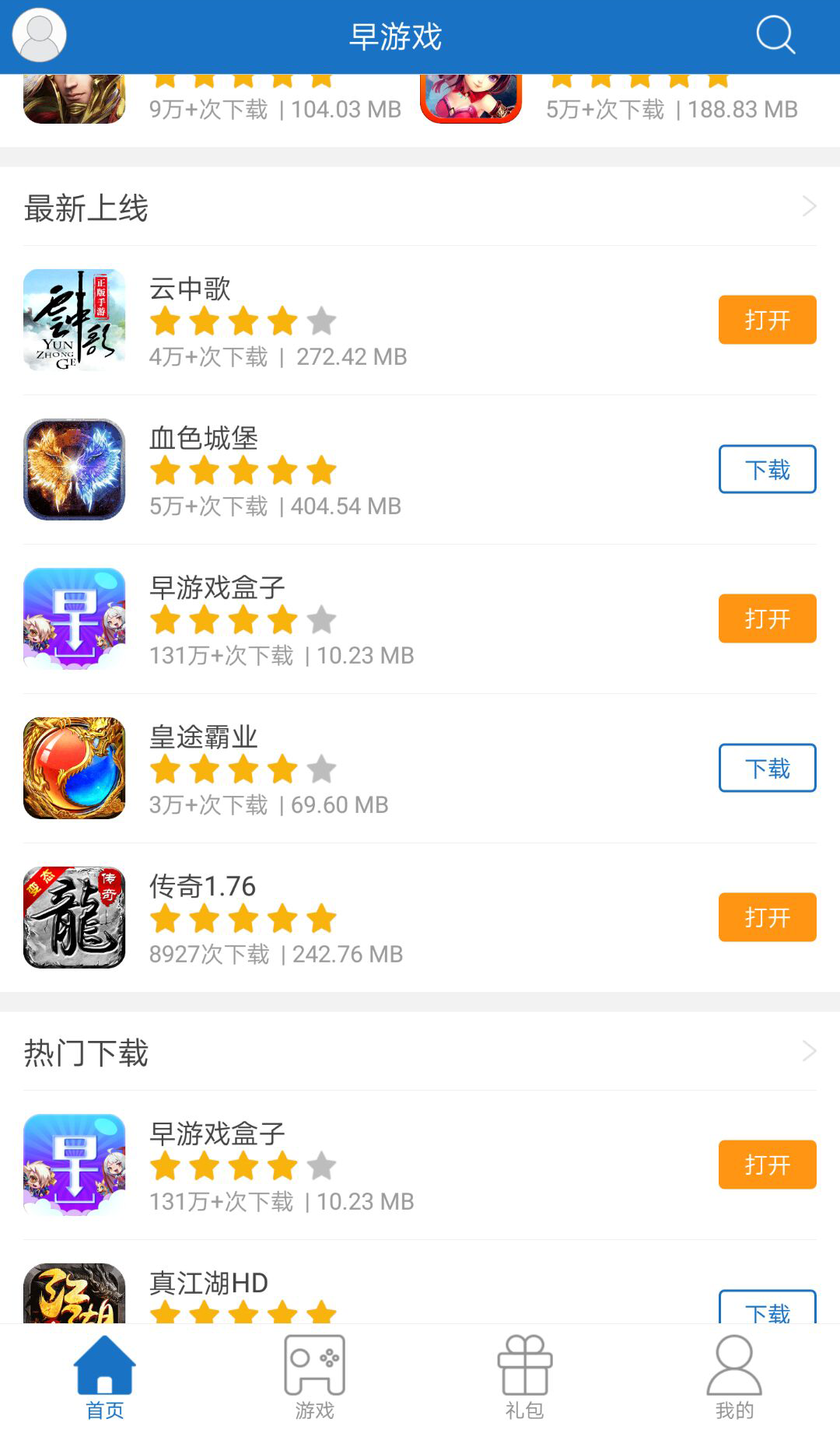This screenshot has width=840, height=1433.
Task: Tap 打开 button for 云中歌
Action: (x=767, y=320)
